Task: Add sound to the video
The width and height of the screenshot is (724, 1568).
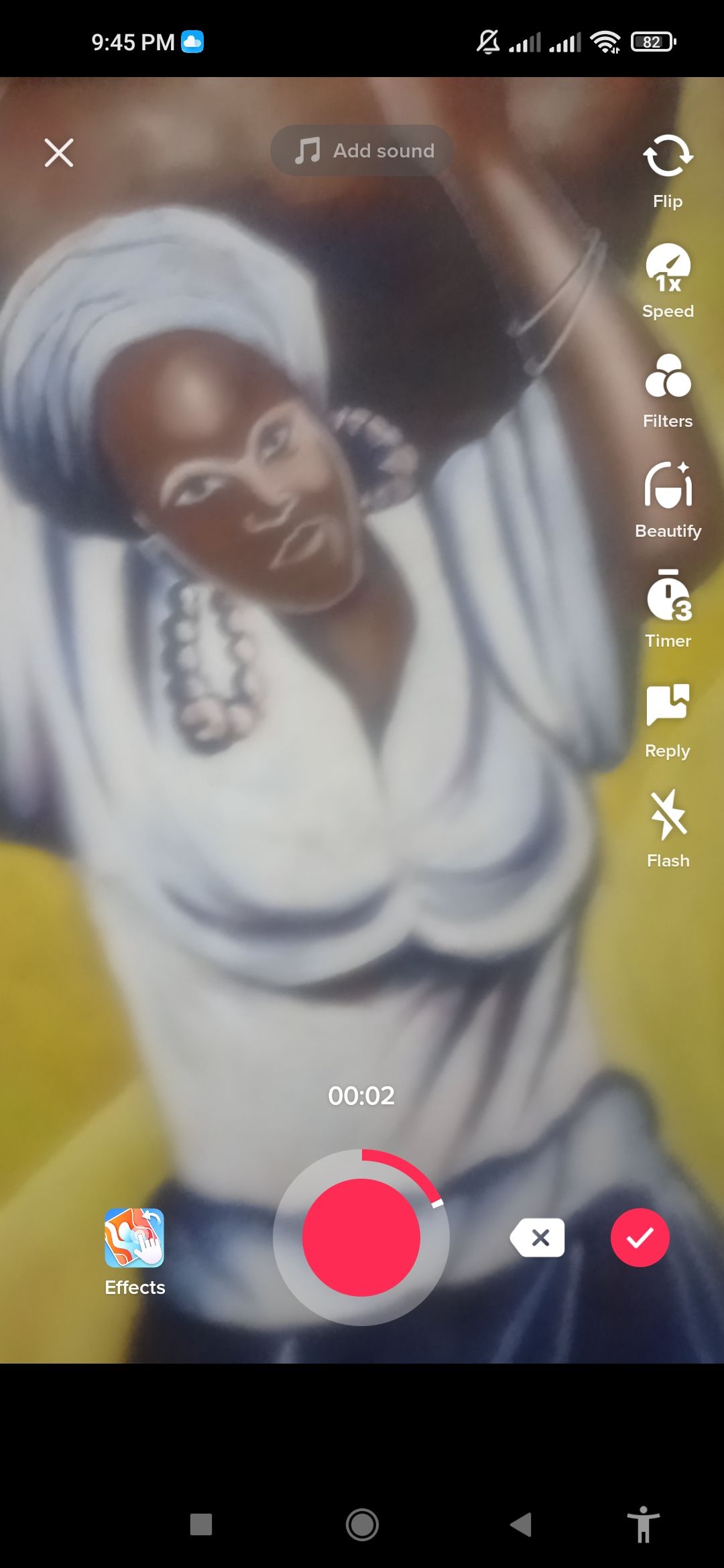Action: tap(362, 151)
